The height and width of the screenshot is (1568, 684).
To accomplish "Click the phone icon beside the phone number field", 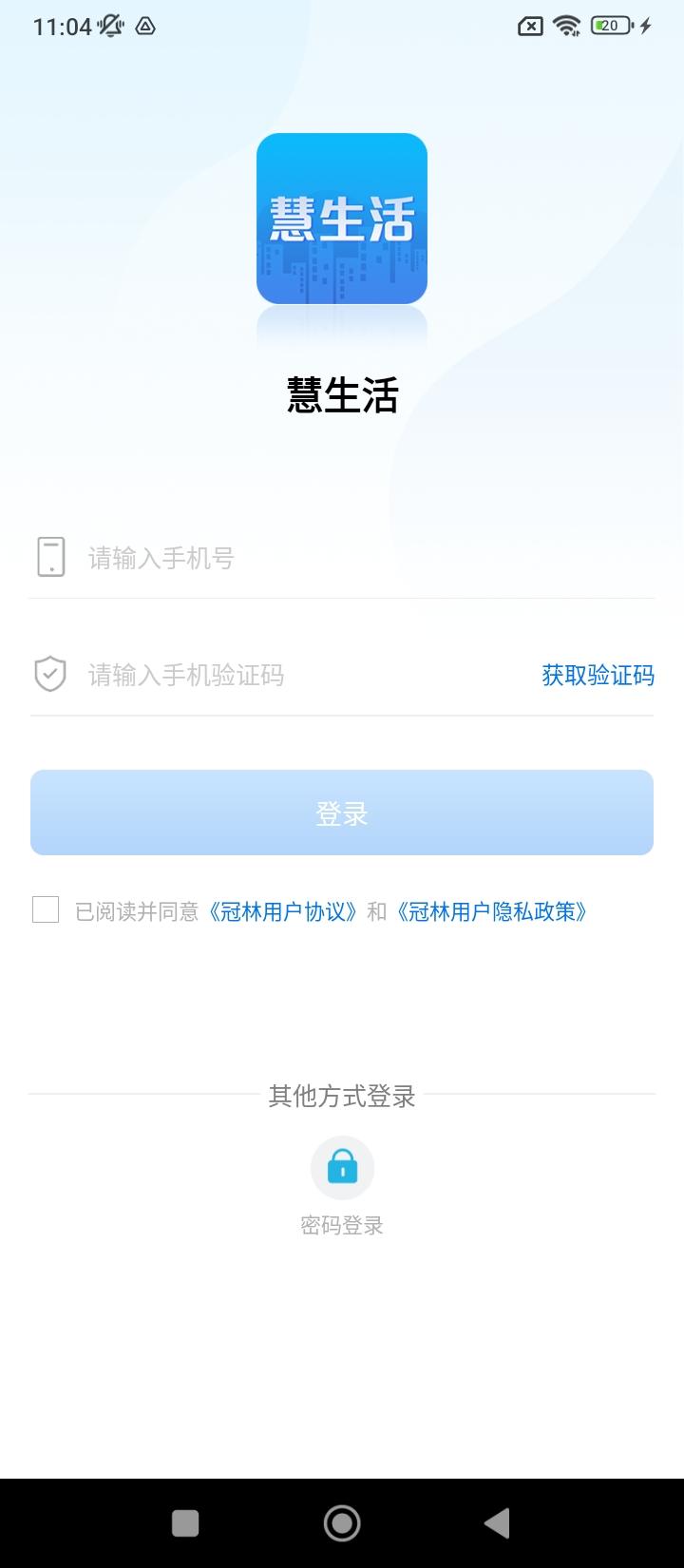I will pyautogui.click(x=50, y=558).
